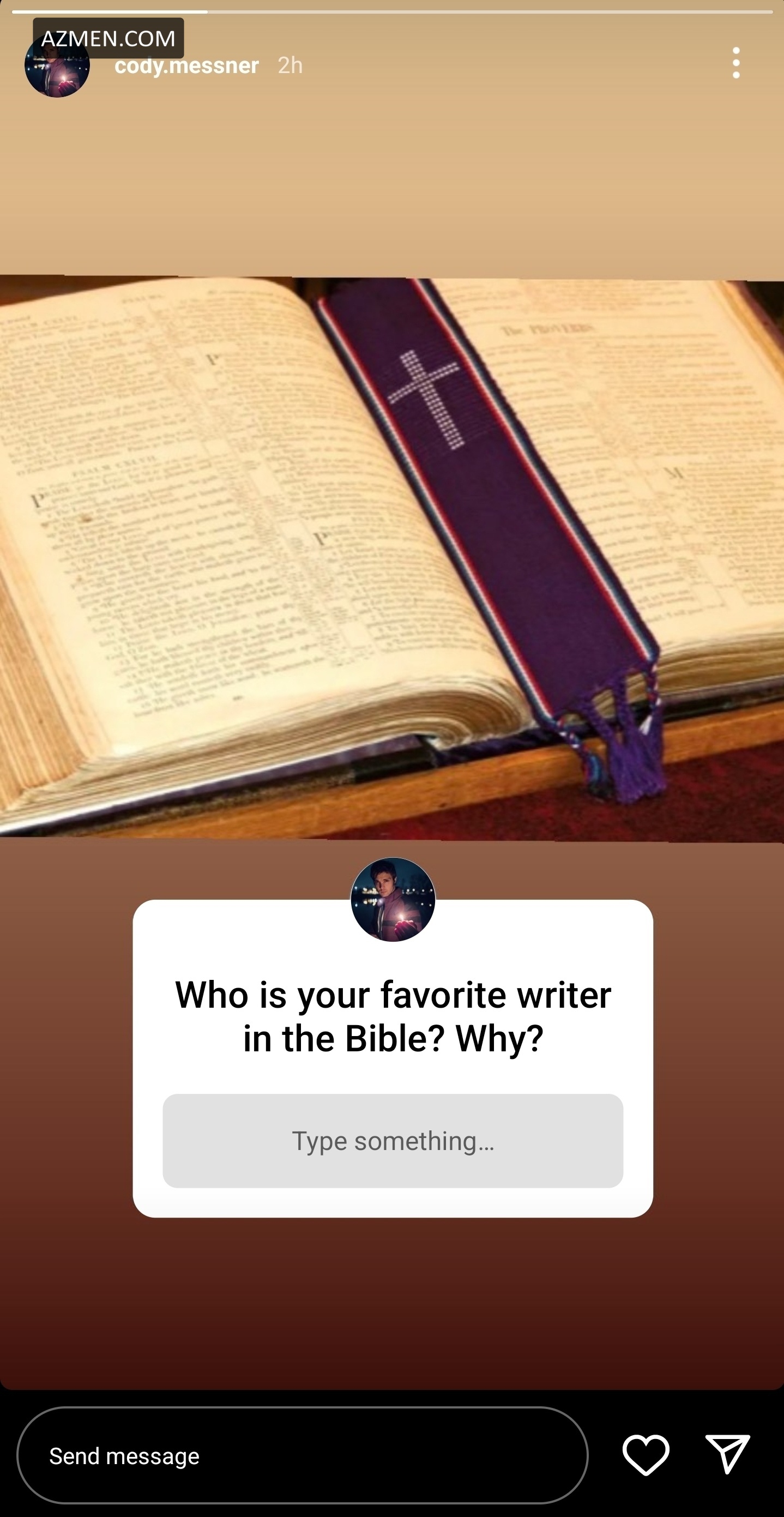Tap the "Type something…" answer box
This screenshot has width=784, height=1517.
pos(393,1141)
